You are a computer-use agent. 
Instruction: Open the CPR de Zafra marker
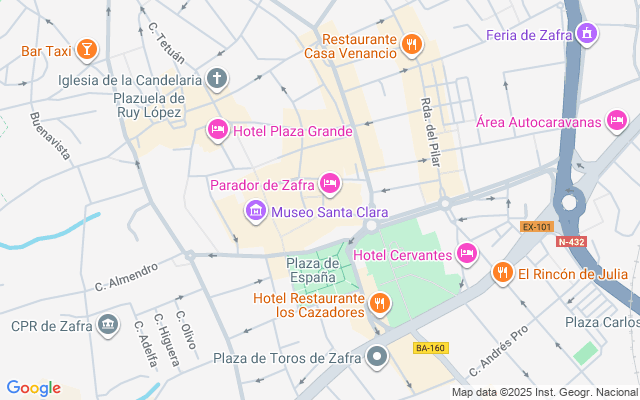[108, 325]
